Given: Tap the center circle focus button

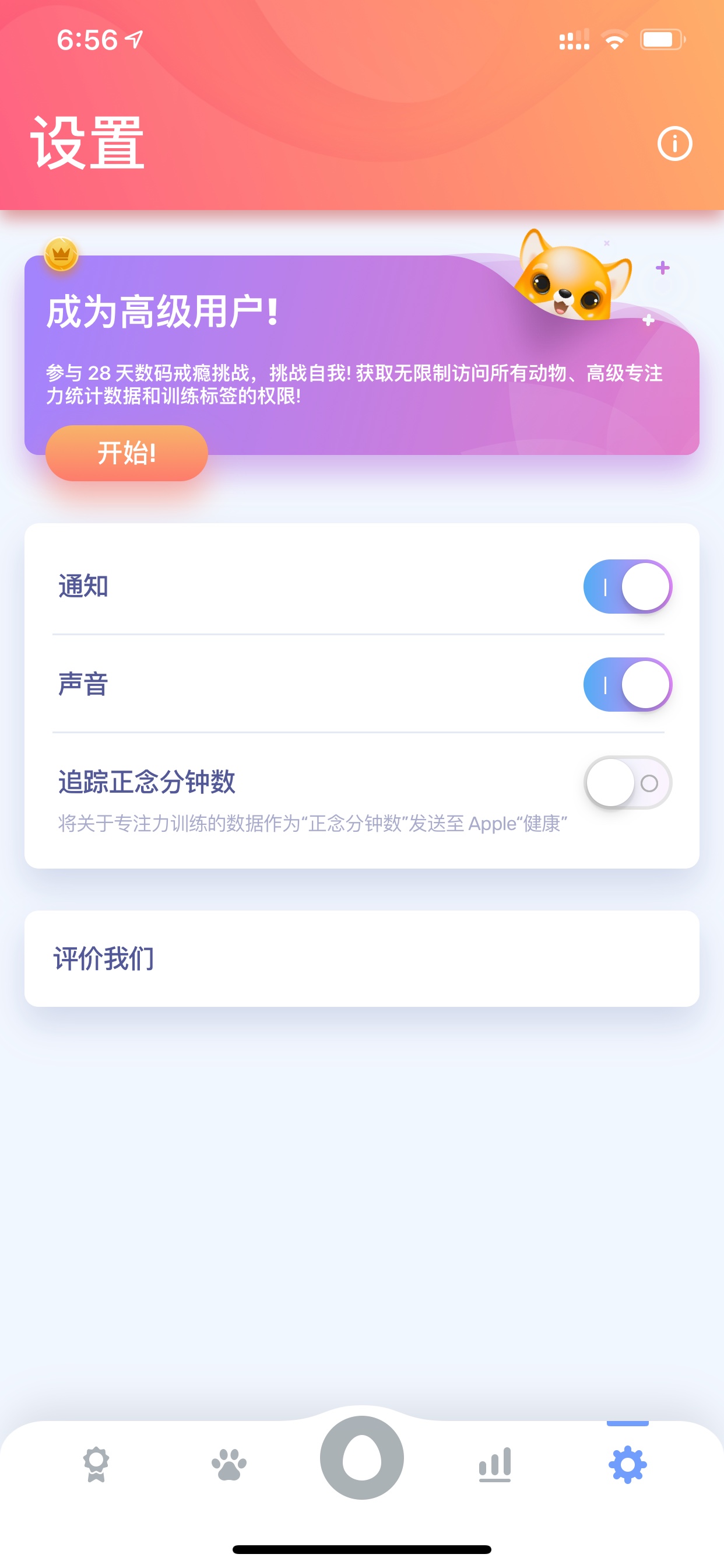Looking at the screenshot, I should tap(361, 1458).
